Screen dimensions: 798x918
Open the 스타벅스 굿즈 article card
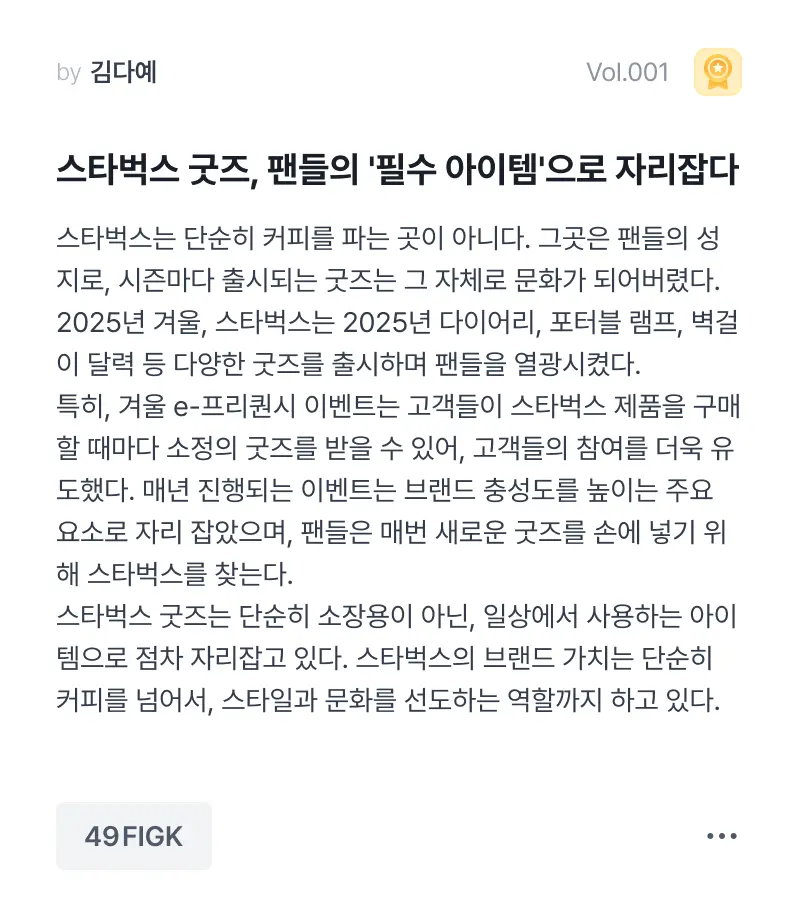coord(397,171)
